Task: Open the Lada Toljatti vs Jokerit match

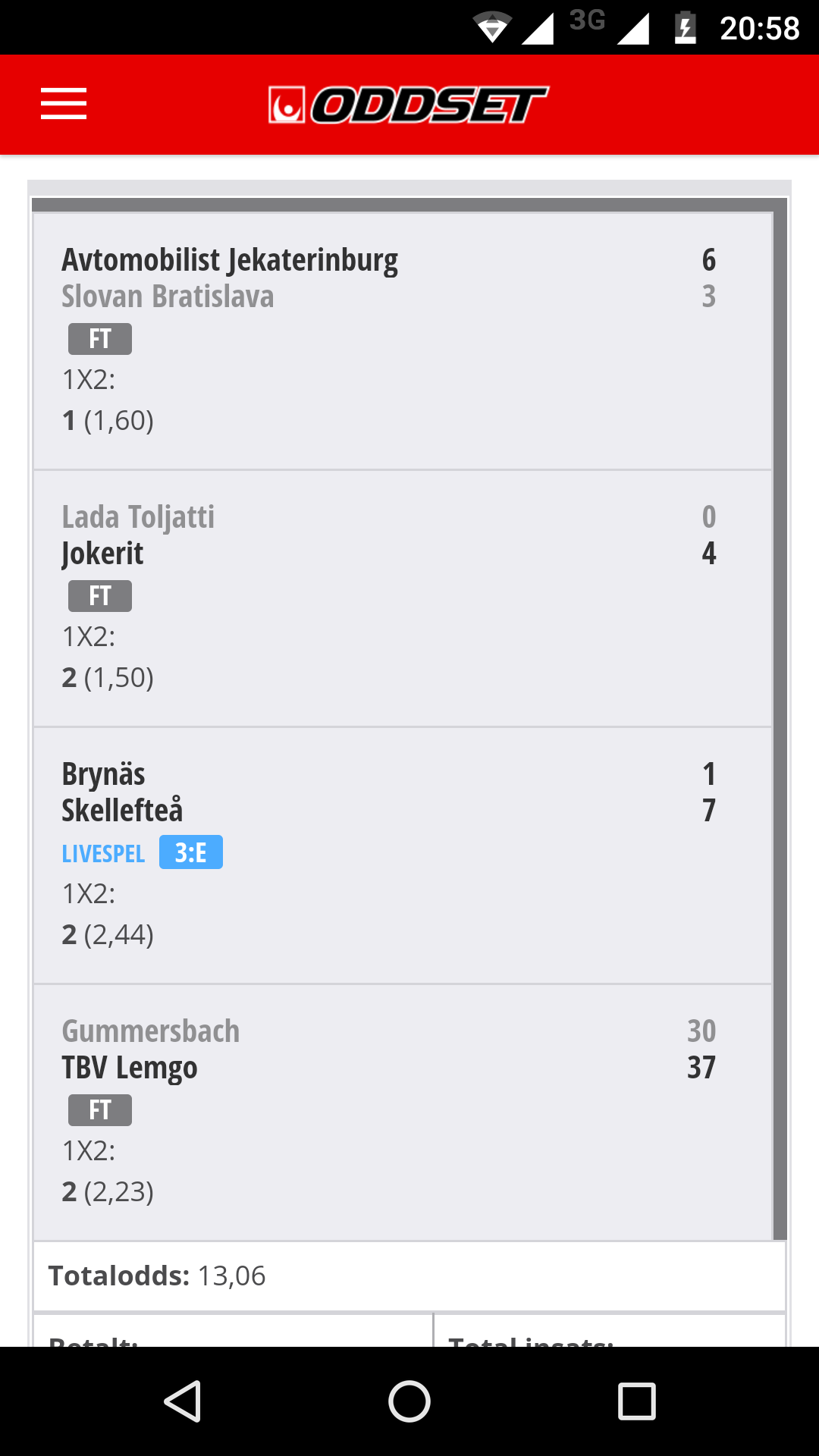Action: pyautogui.click(x=403, y=598)
